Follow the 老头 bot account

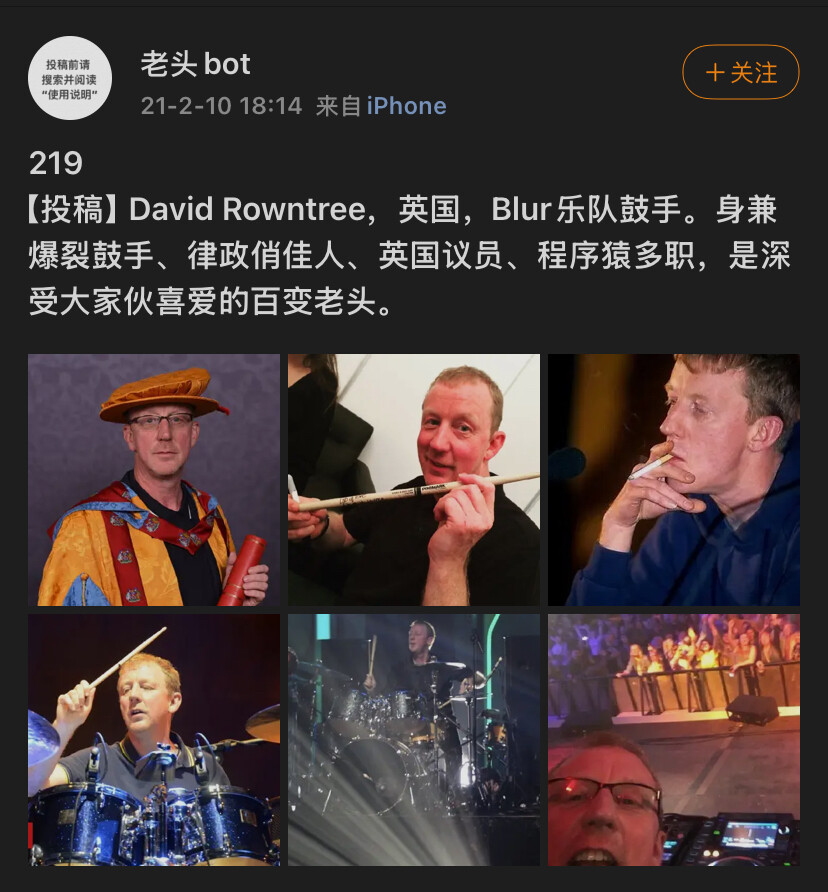tap(740, 72)
